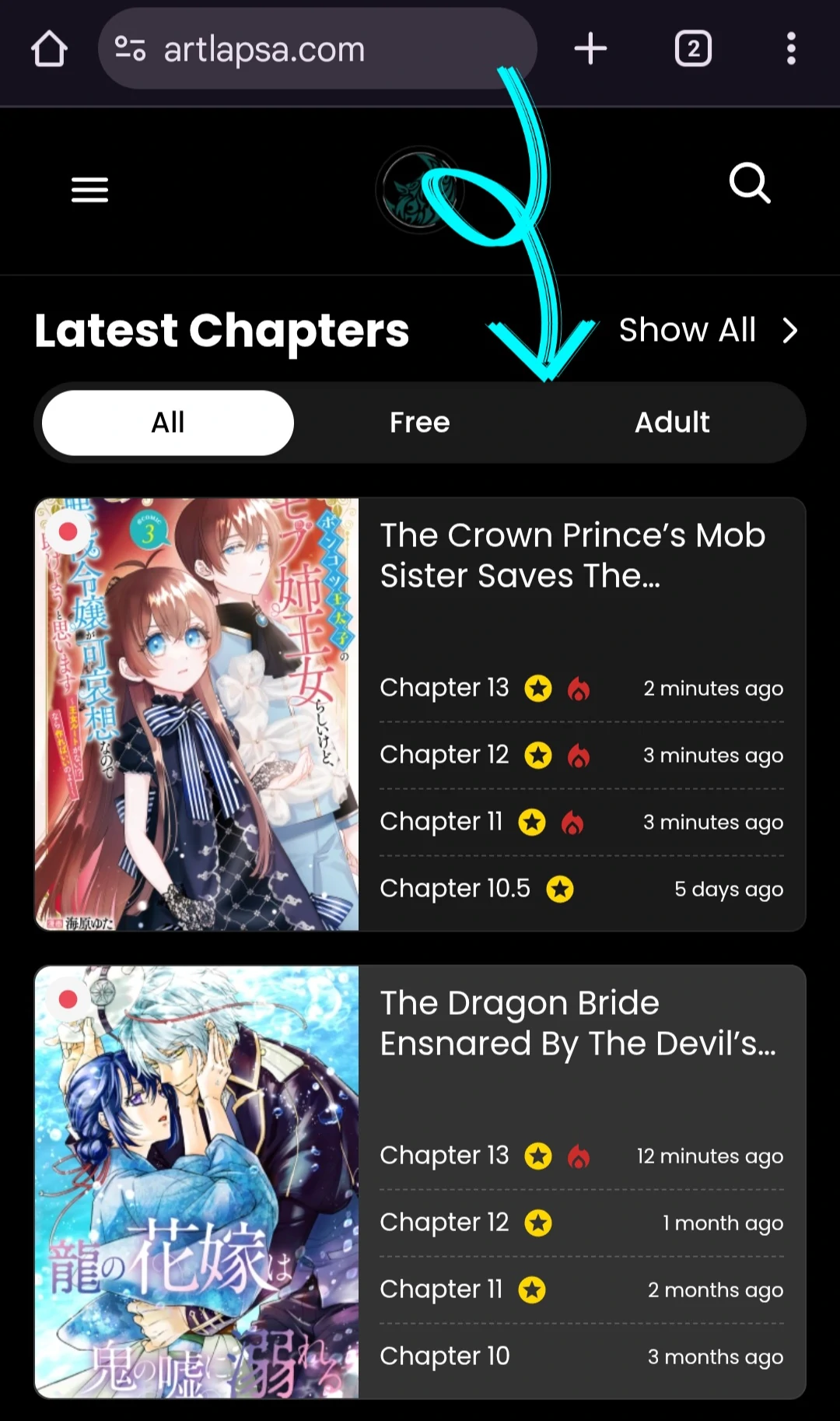Select the All filter tab
840x1421 pixels.
coord(168,423)
